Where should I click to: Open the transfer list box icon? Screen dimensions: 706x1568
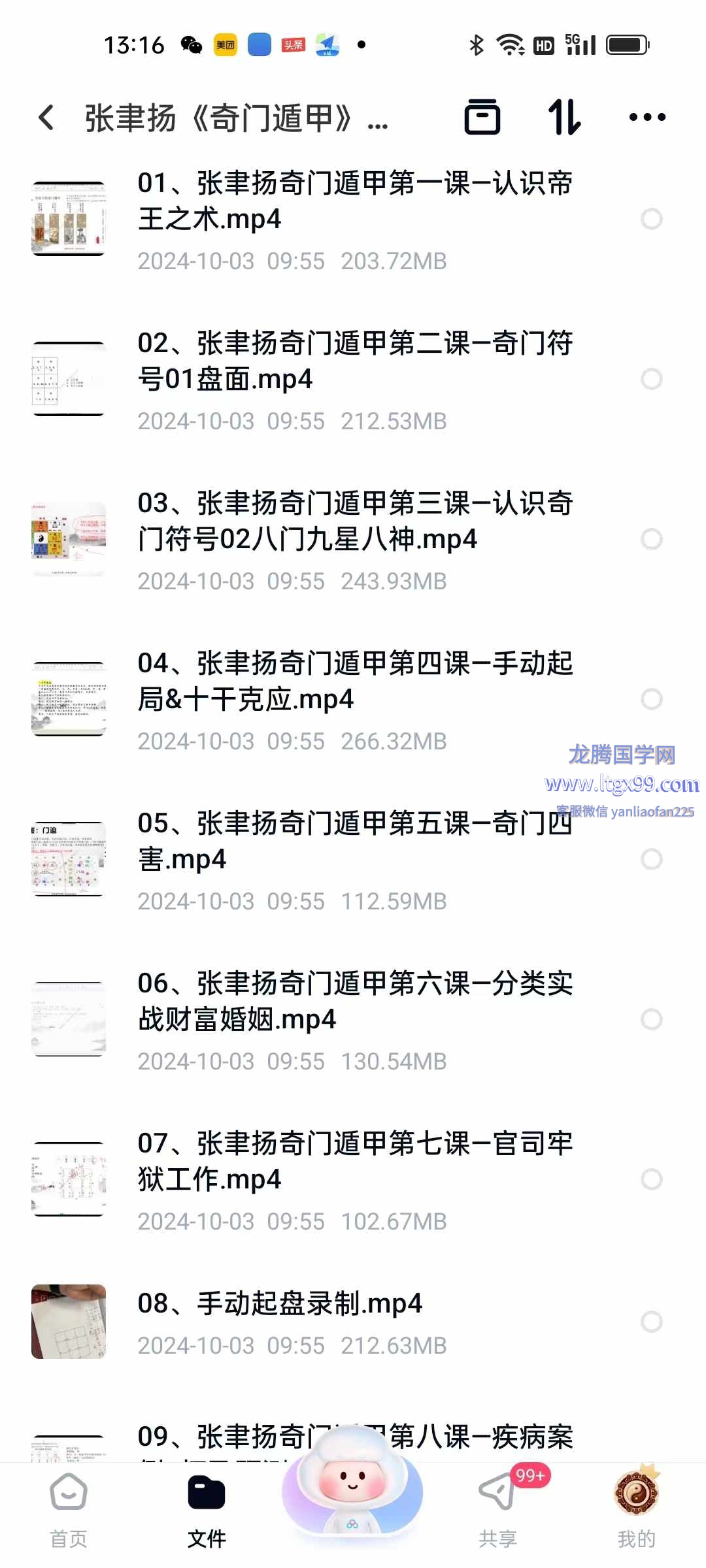(x=482, y=118)
